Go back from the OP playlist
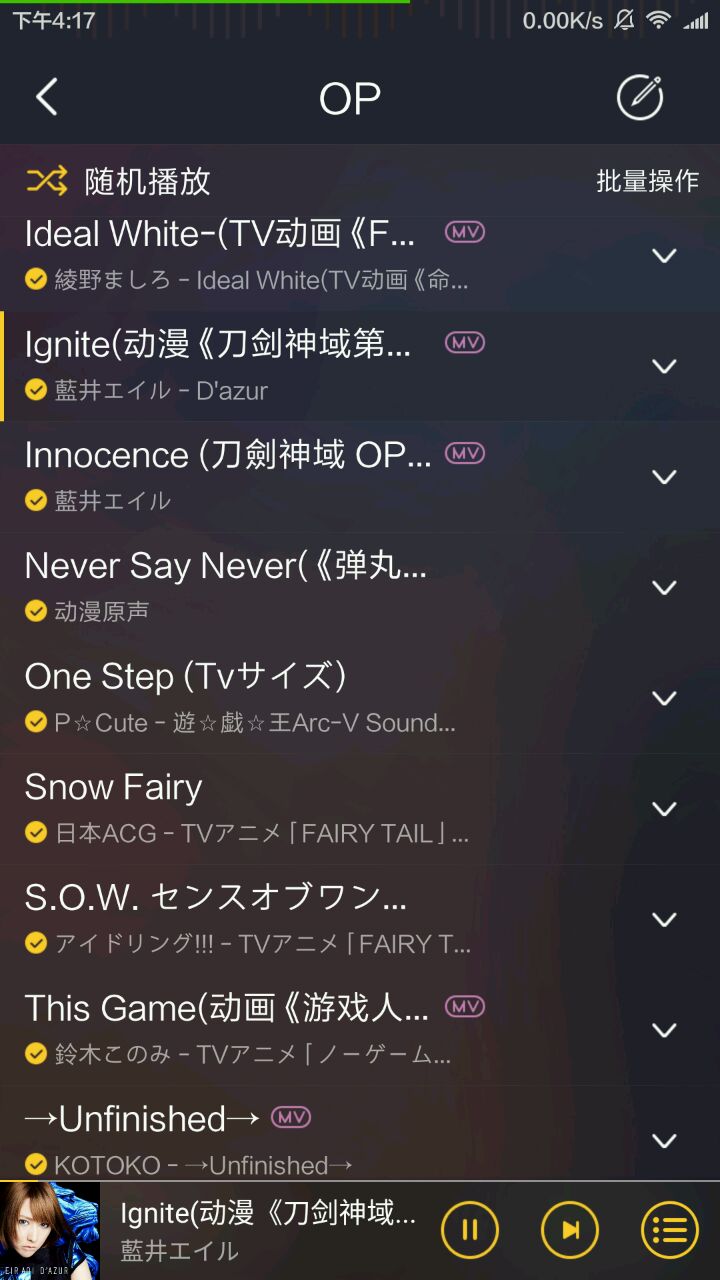 pos(47,97)
